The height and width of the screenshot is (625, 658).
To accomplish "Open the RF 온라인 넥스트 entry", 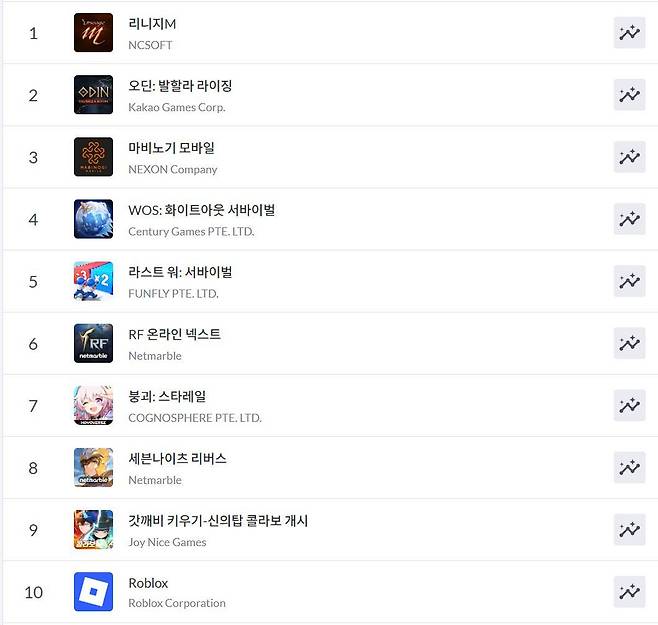I will pos(174,334).
